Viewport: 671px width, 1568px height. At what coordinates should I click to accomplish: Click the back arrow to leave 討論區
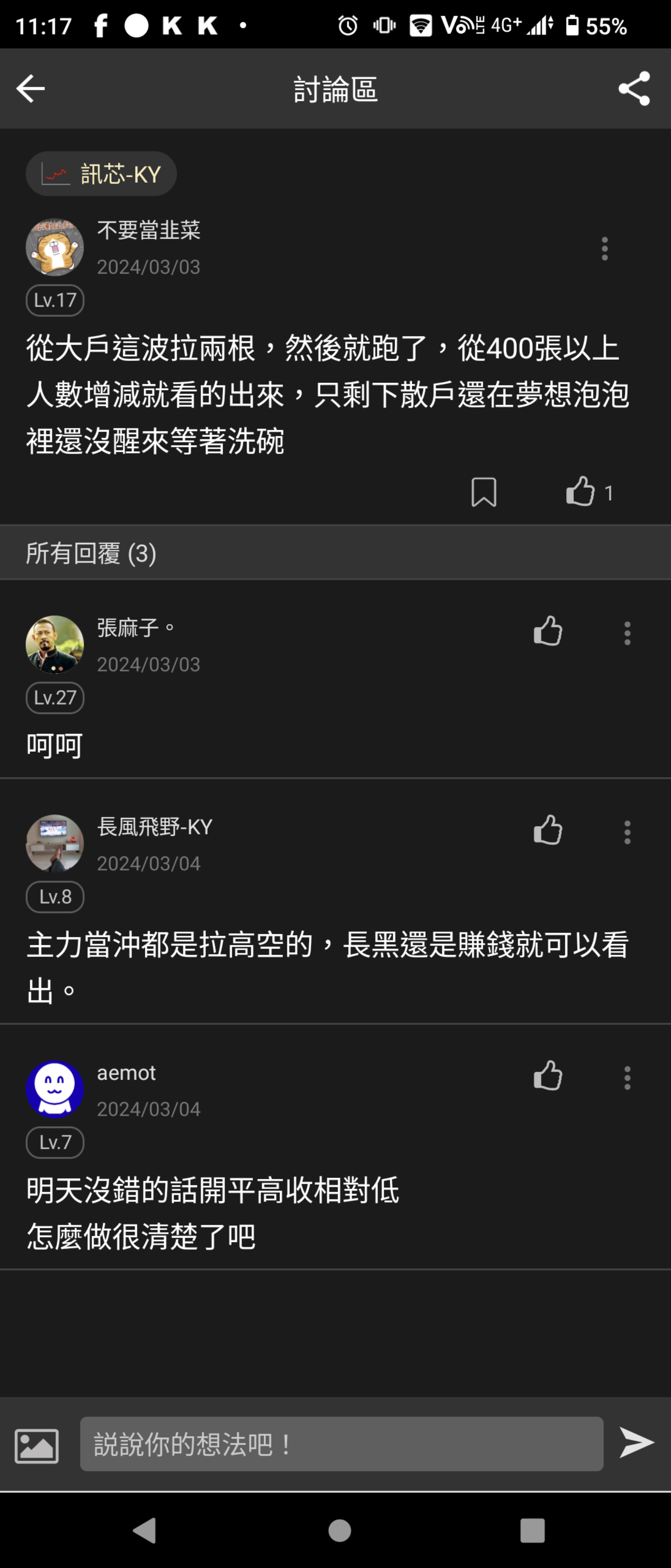30,89
